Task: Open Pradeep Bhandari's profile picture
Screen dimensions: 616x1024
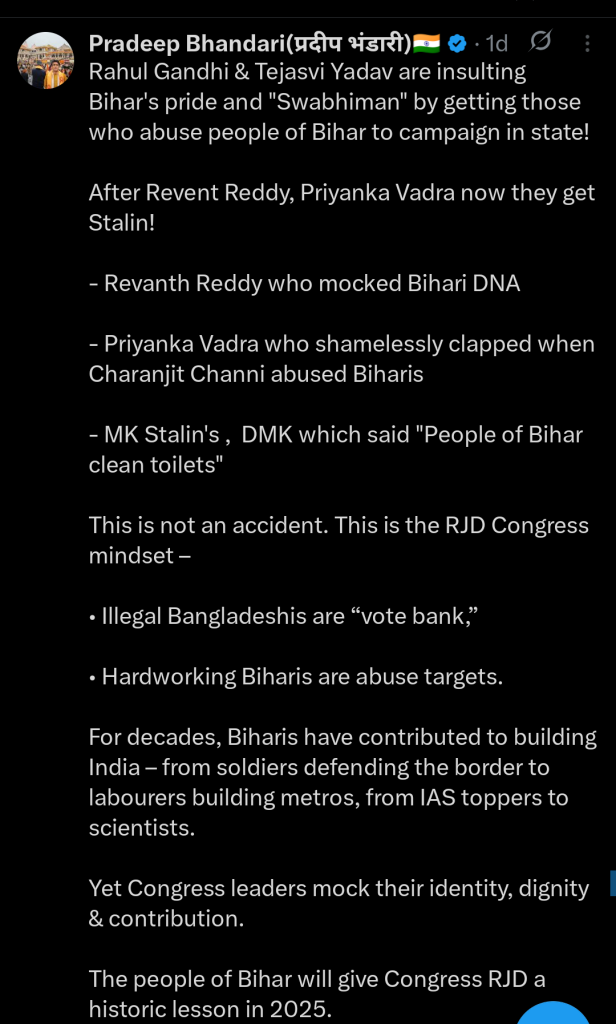Action: click(45, 60)
